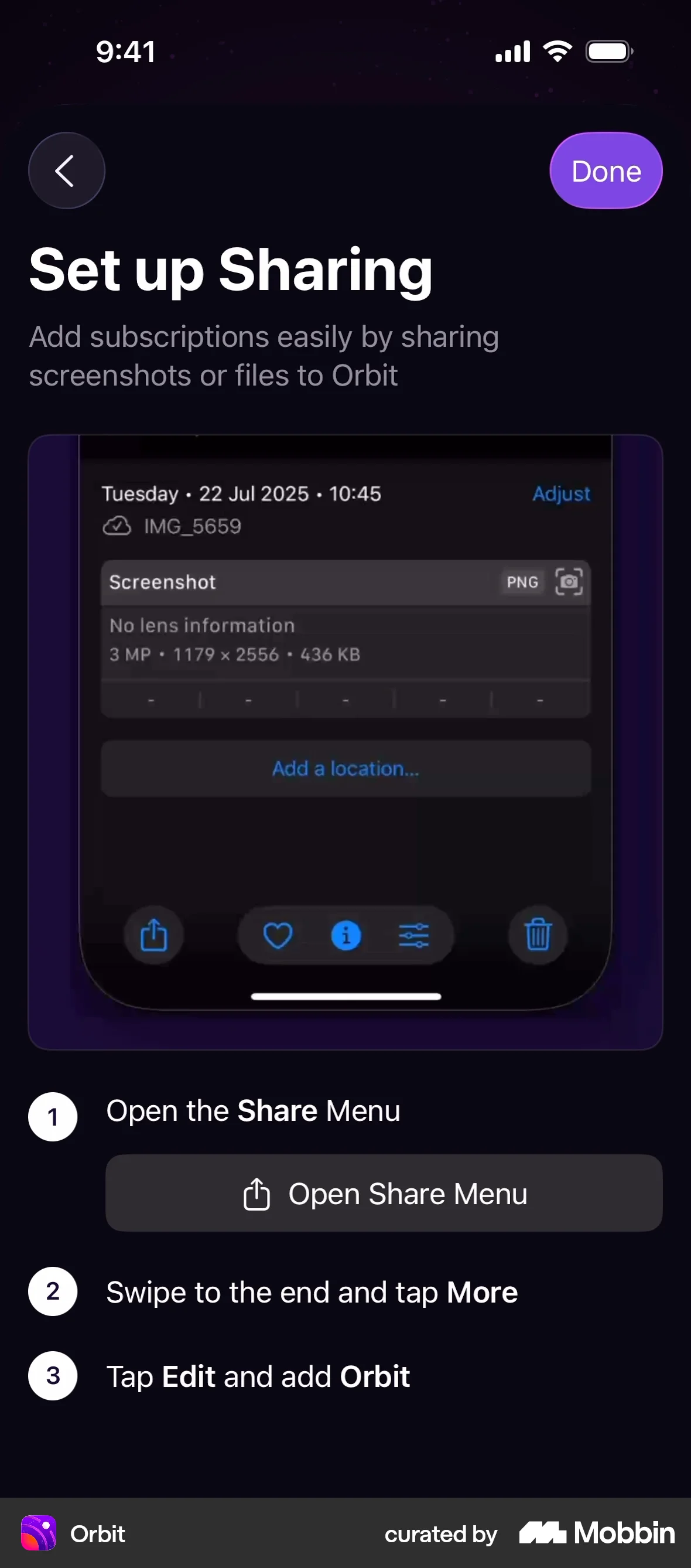Screen dimensions: 691x1568
Task: Tap the step 1 numbered circle
Action: [52, 1116]
